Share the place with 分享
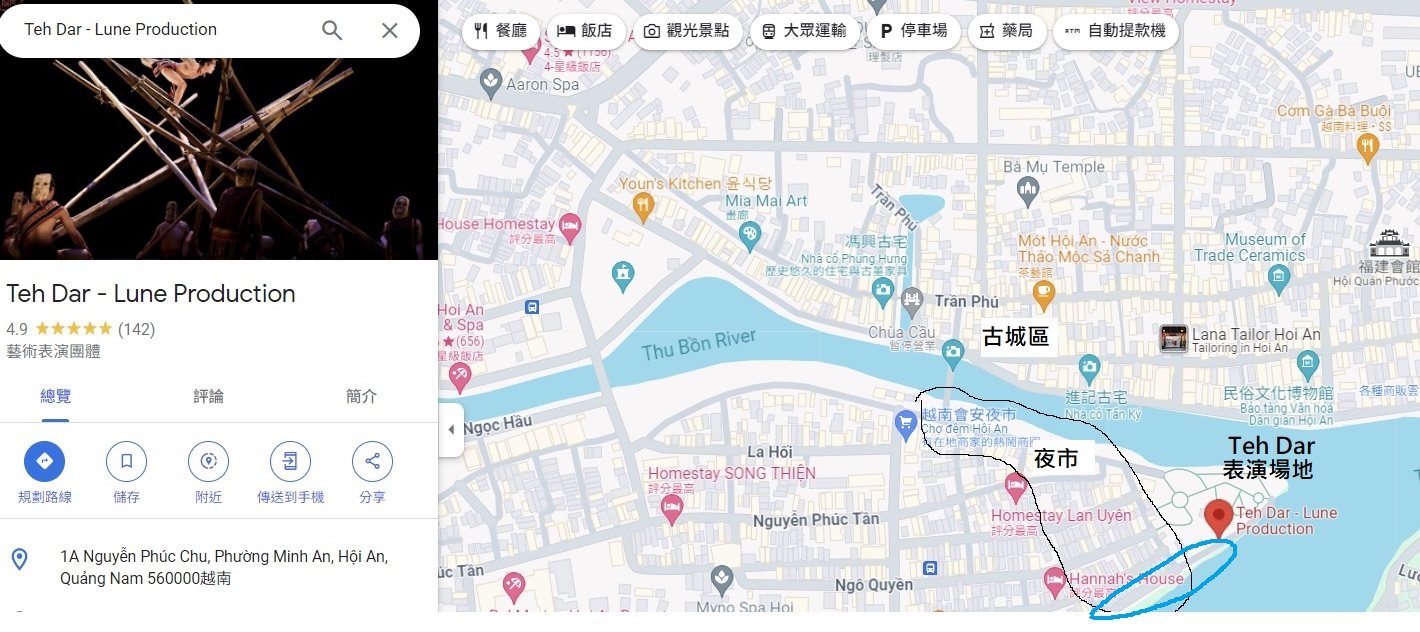Image resolution: width=1420 pixels, height=632 pixels. [372, 461]
